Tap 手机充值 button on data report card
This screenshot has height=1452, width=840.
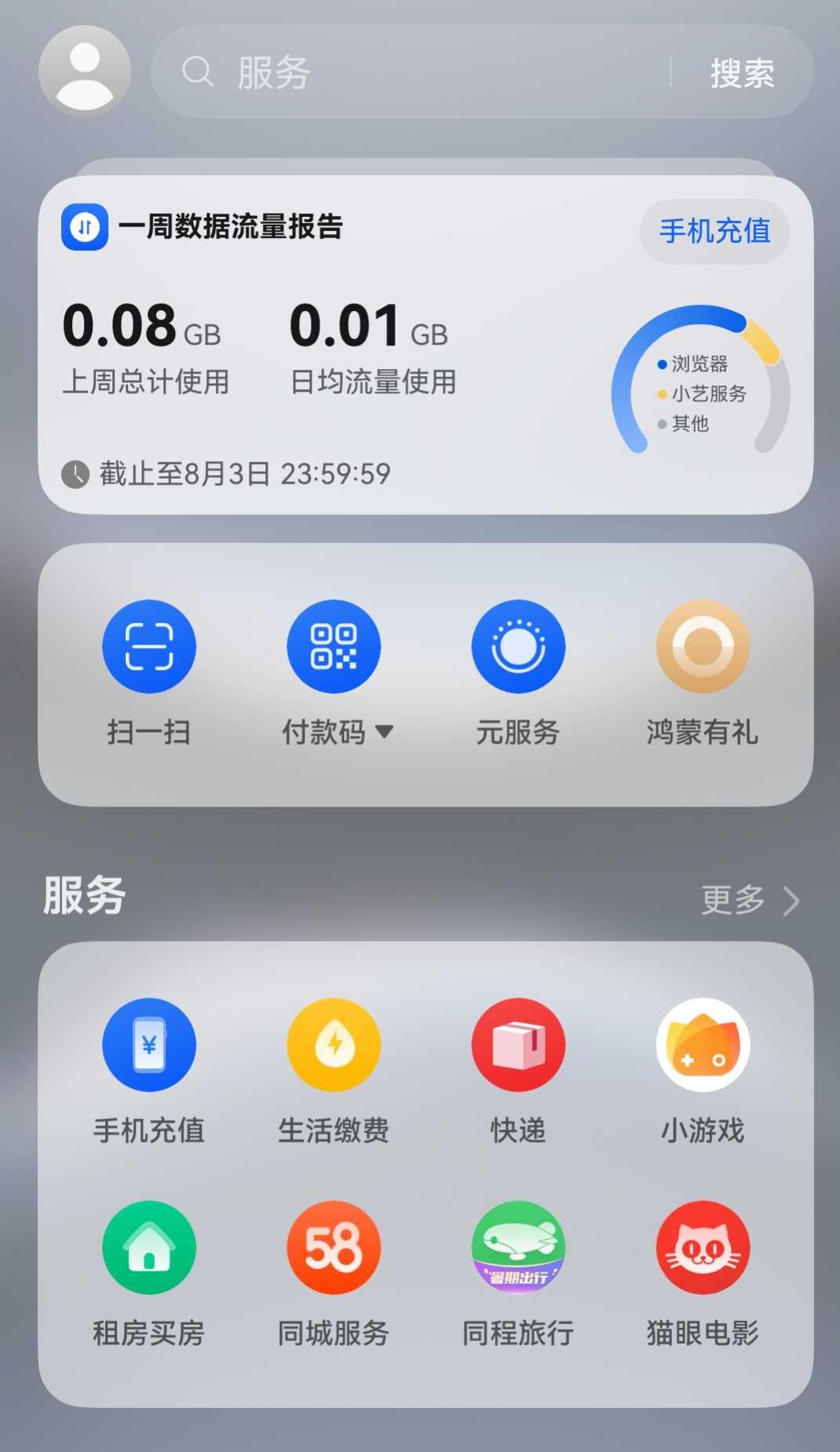714,231
